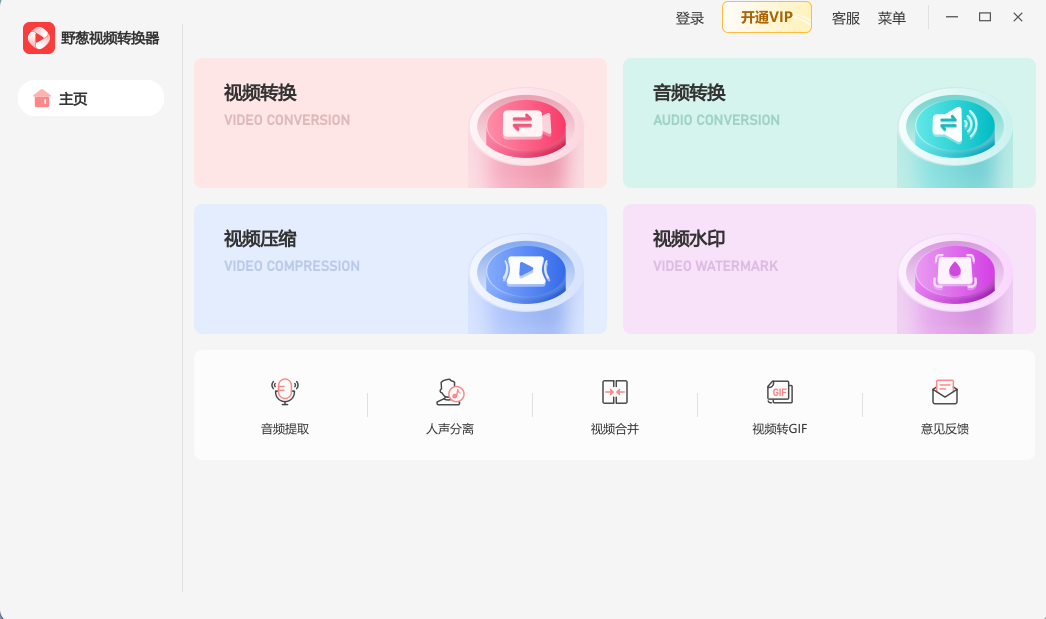The height and width of the screenshot is (619, 1046).
Task: Close the application window
Action: point(1018,17)
